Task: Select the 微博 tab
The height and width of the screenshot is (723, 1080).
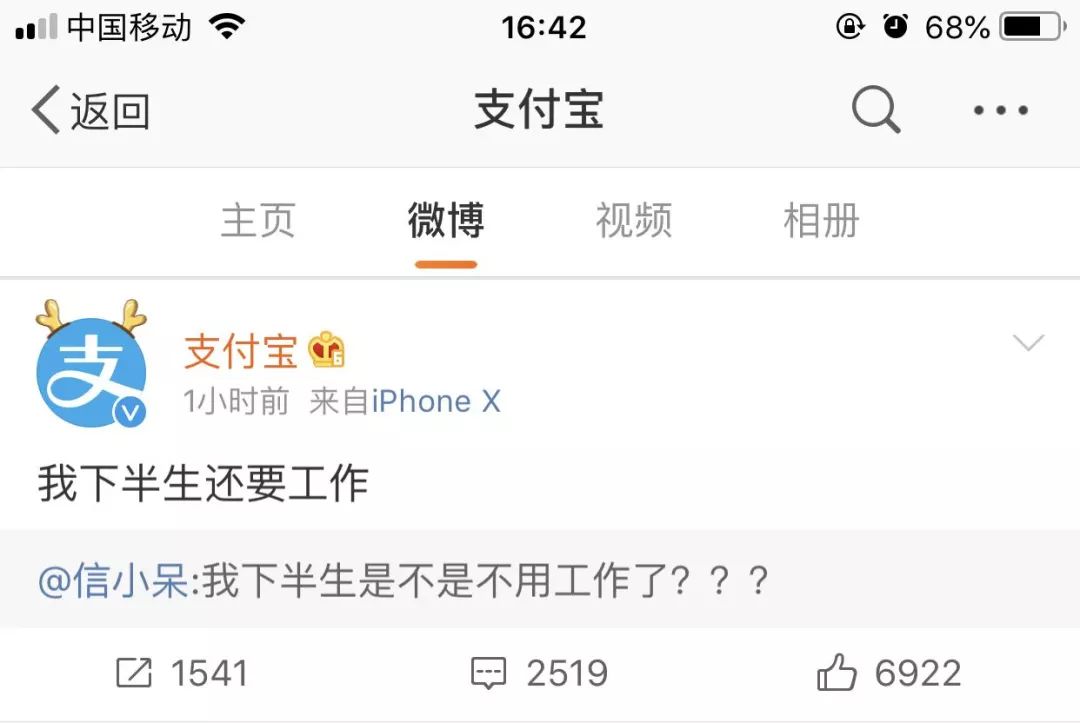Action: coord(446,220)
